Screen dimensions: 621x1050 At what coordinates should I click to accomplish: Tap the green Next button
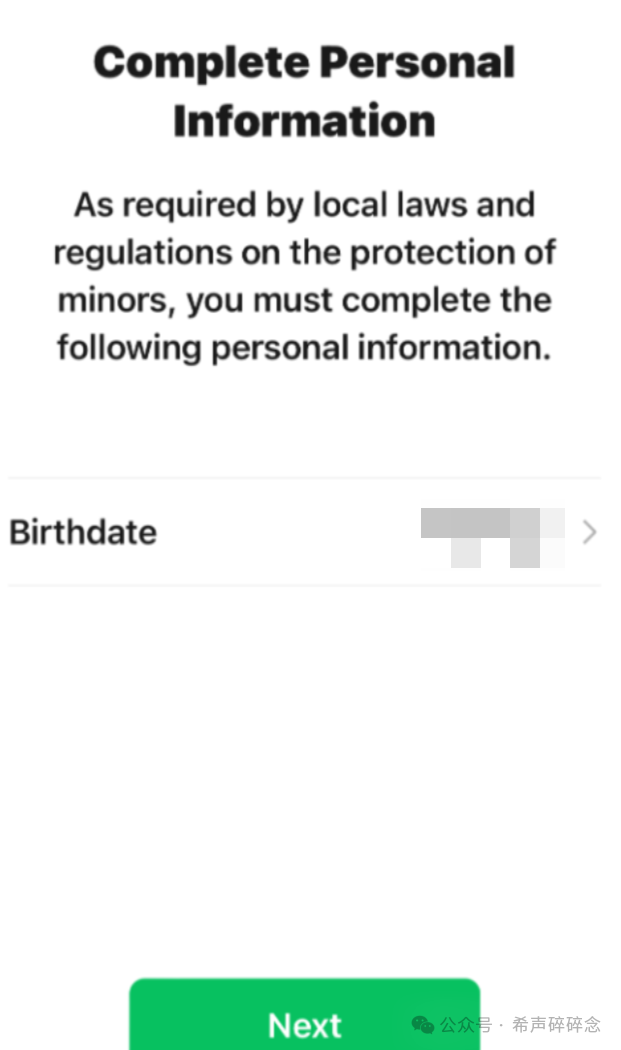[x=304, y=1020]
